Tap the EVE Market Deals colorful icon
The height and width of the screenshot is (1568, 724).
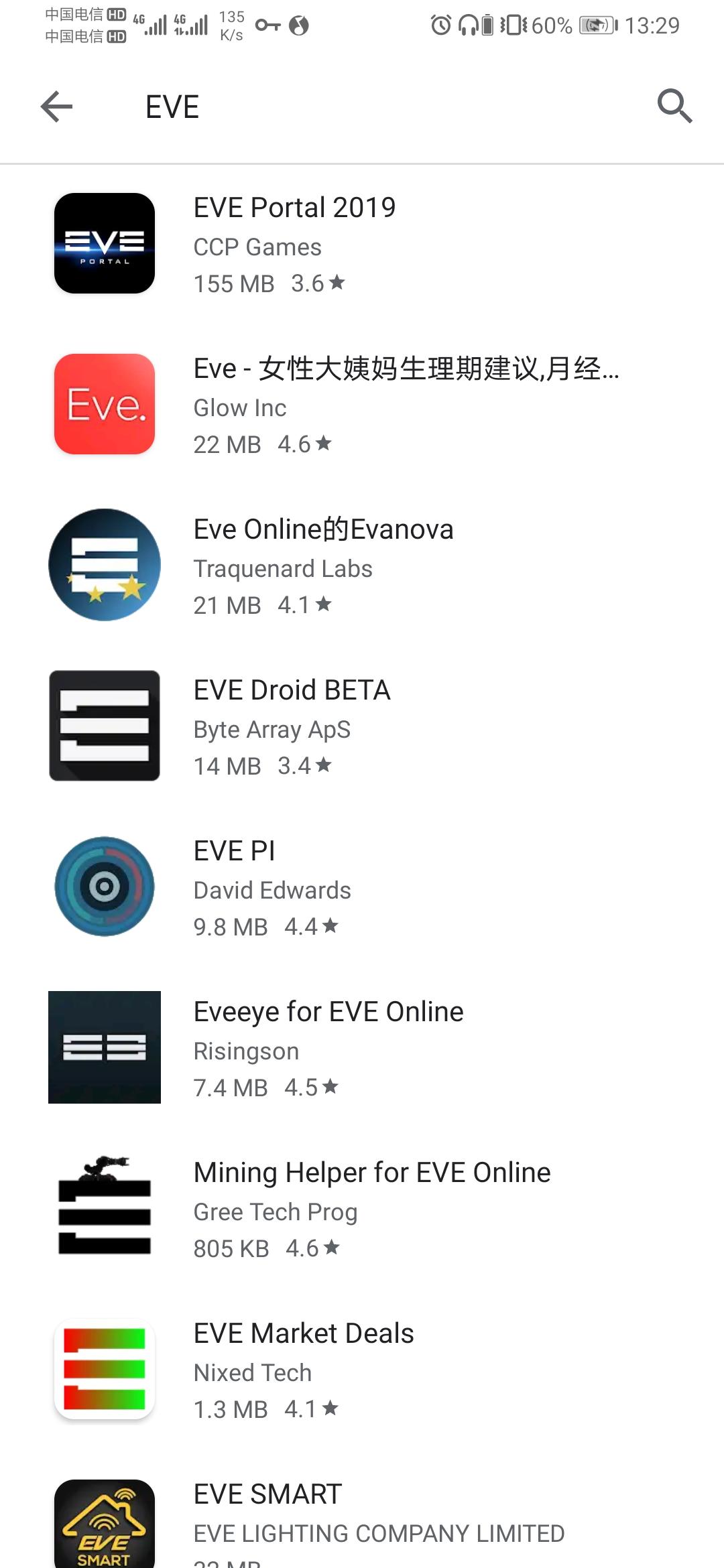point(104,1368)
